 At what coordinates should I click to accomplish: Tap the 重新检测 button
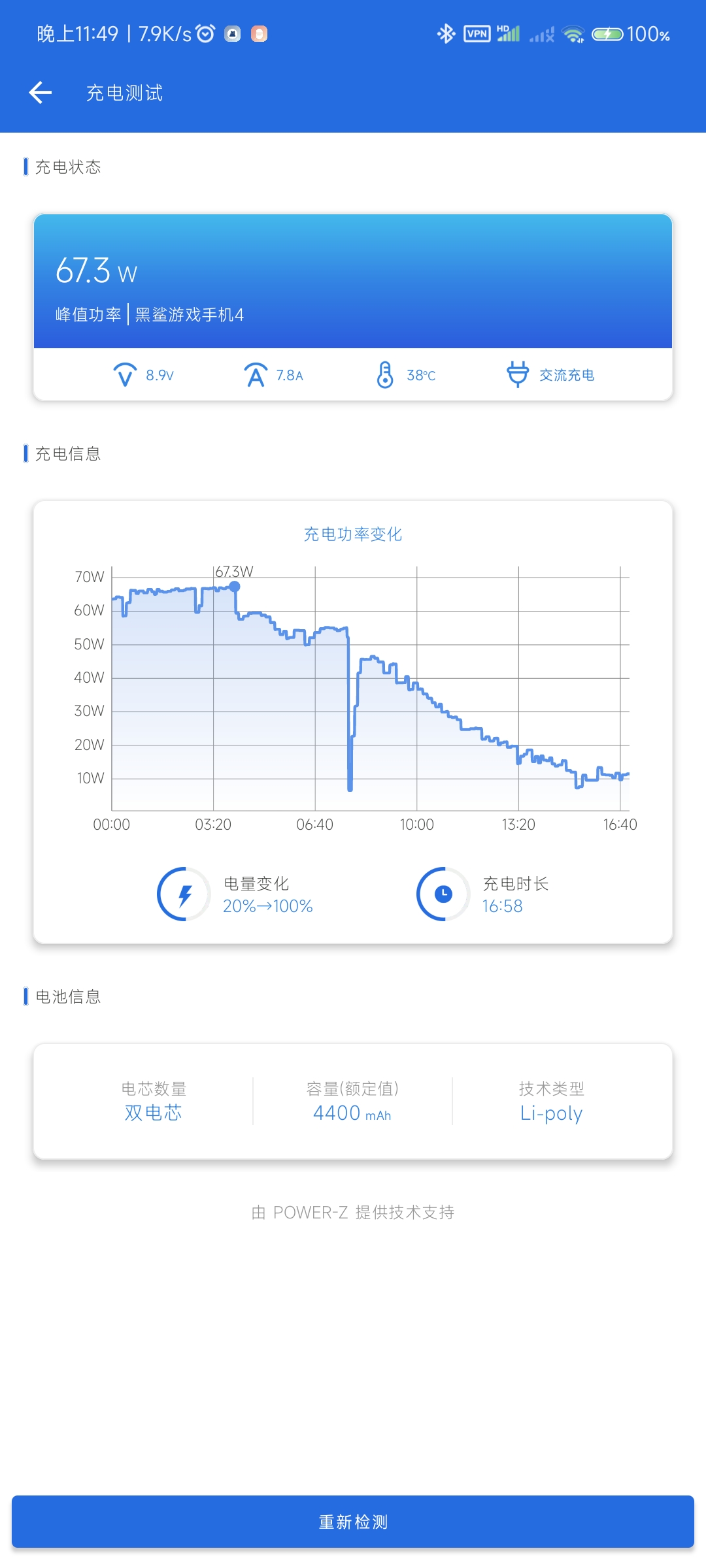[x=353, y=1522]
